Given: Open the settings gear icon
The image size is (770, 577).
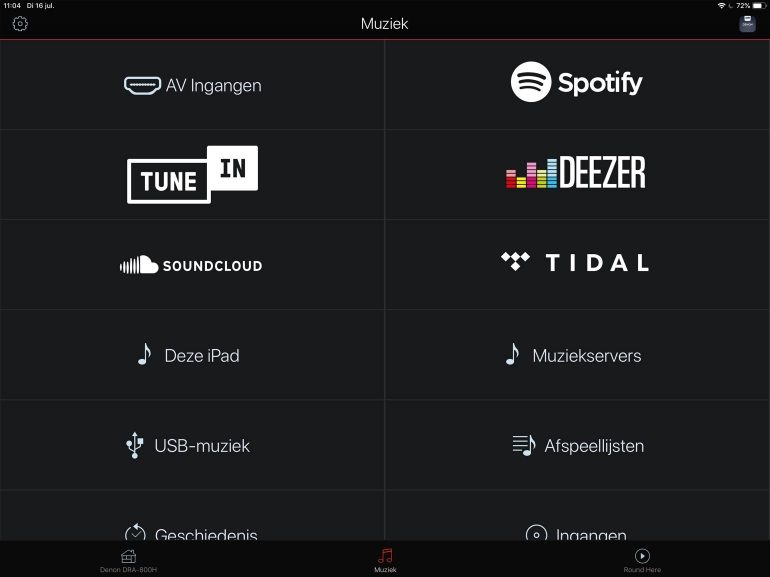Looking at the screenshot, I should pos(20,24).
